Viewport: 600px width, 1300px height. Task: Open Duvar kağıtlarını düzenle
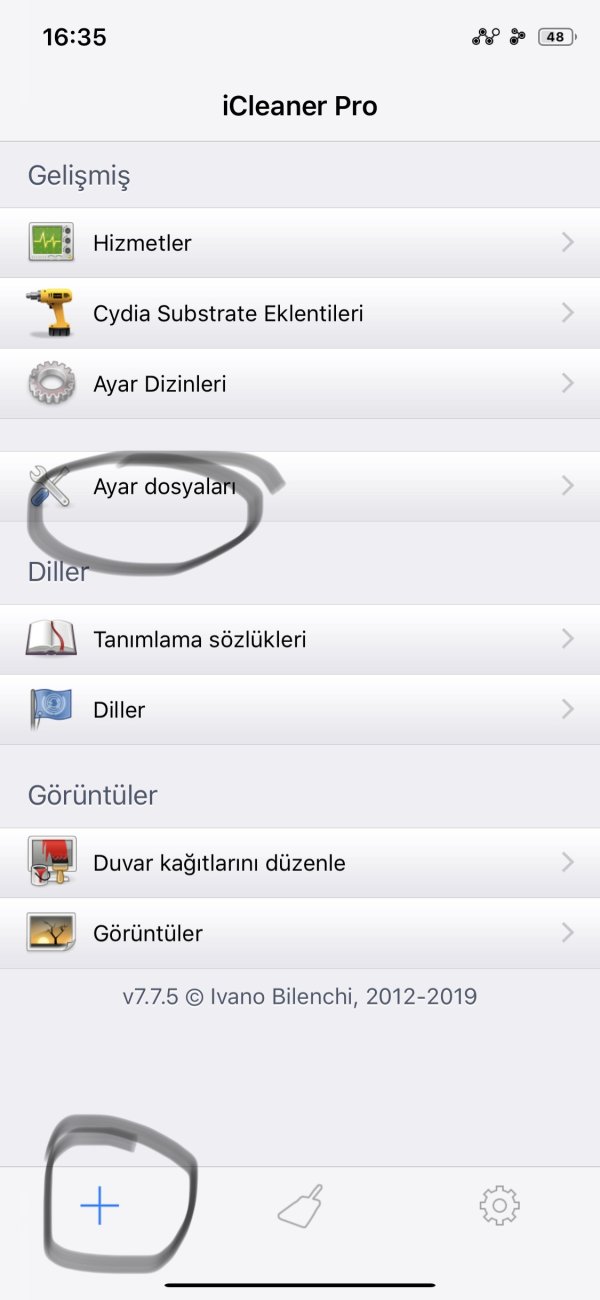[300, 863]
